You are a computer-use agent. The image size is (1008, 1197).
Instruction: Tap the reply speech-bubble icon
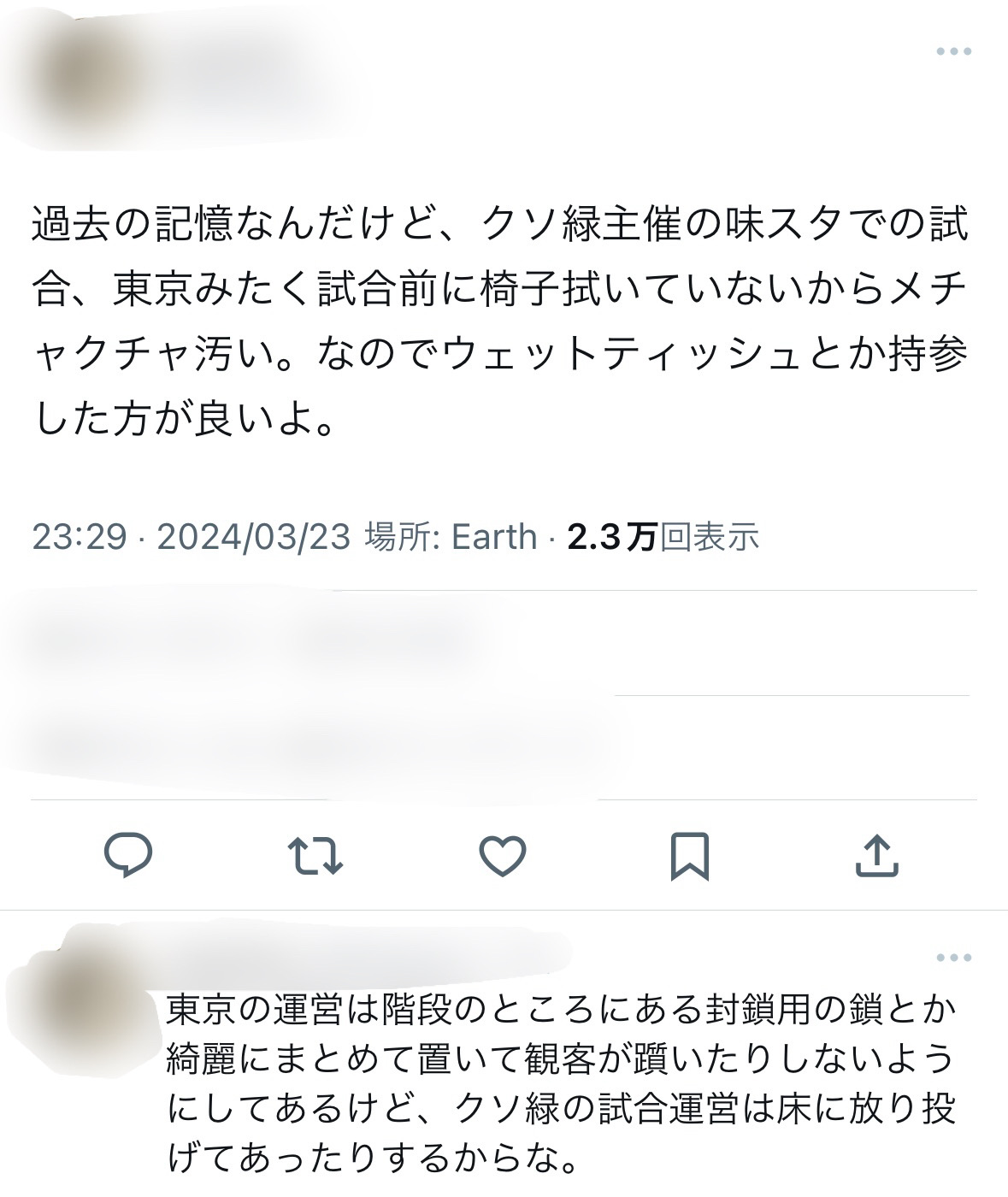[128, 855]
